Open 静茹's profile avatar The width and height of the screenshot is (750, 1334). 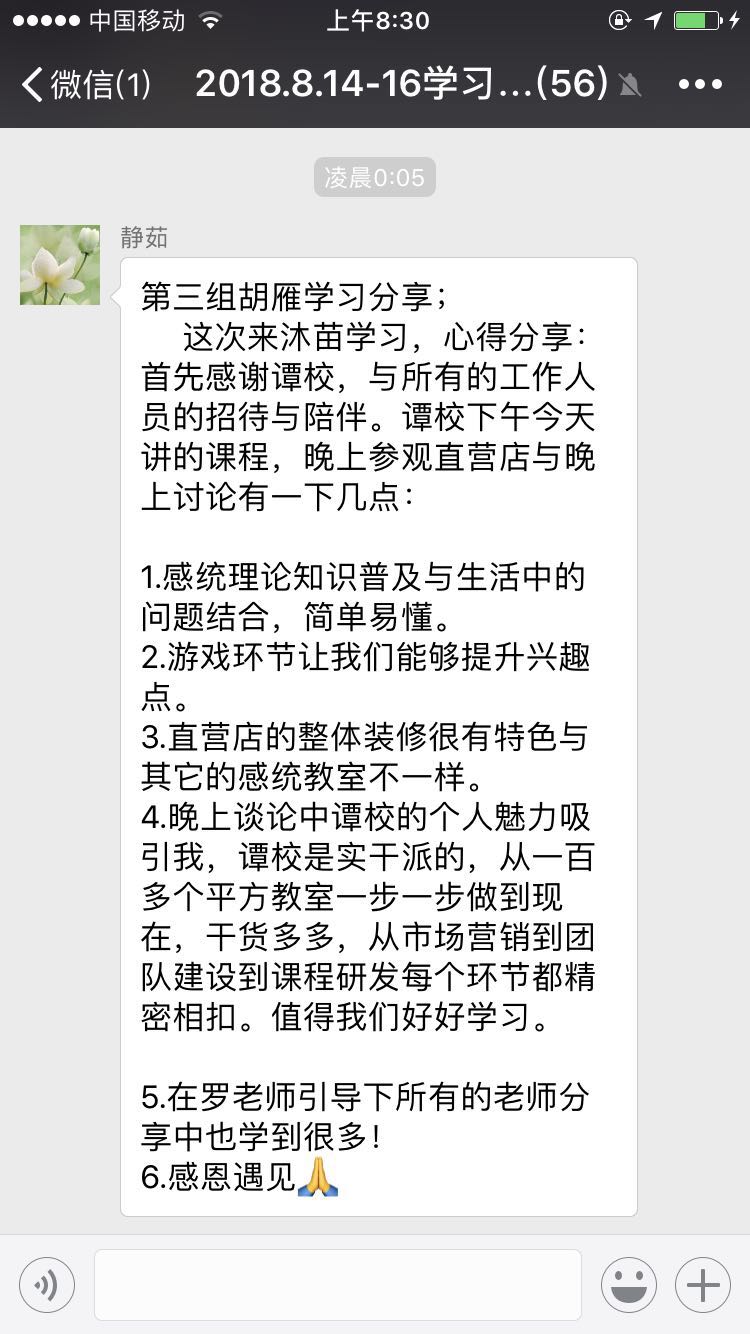click(x=60, y=265)
